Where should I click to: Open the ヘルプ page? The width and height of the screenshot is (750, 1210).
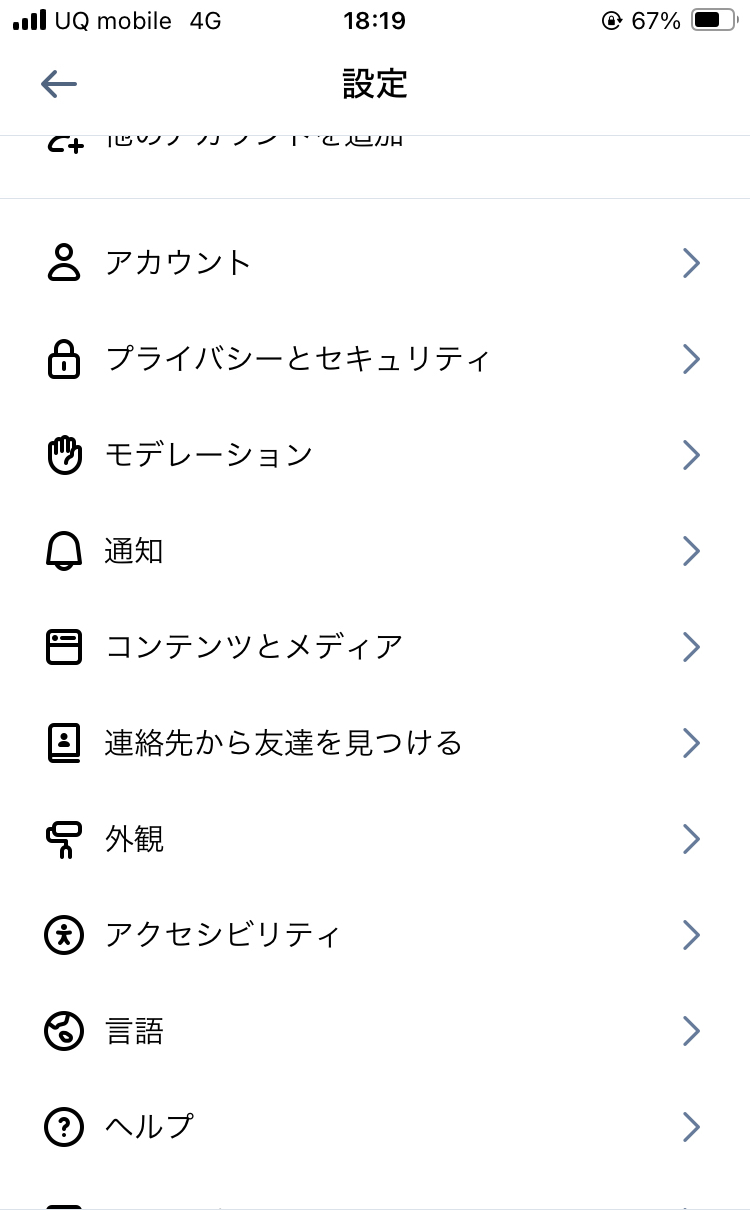click(x=149, y=1127)
